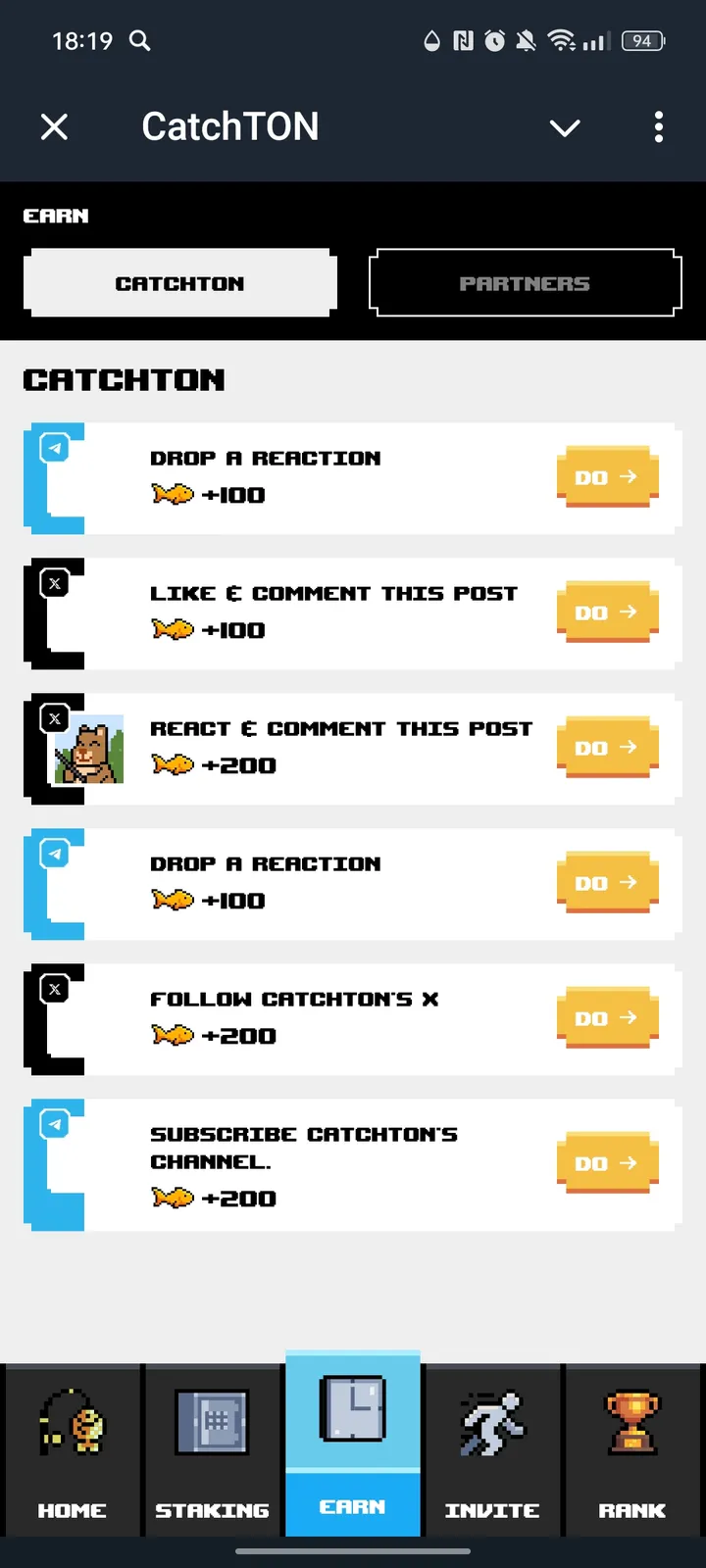Viewport: 706px width, 1568px height.
Task: Close the CatchTON mini app
Action: (x=55, y=126)
